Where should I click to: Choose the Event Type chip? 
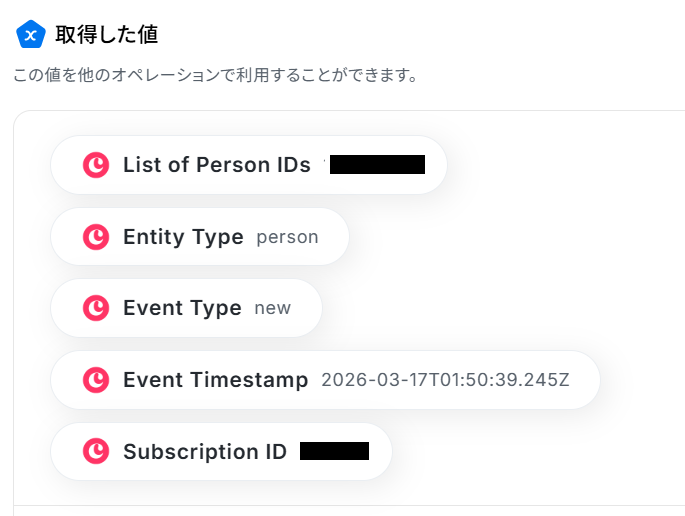186,308
